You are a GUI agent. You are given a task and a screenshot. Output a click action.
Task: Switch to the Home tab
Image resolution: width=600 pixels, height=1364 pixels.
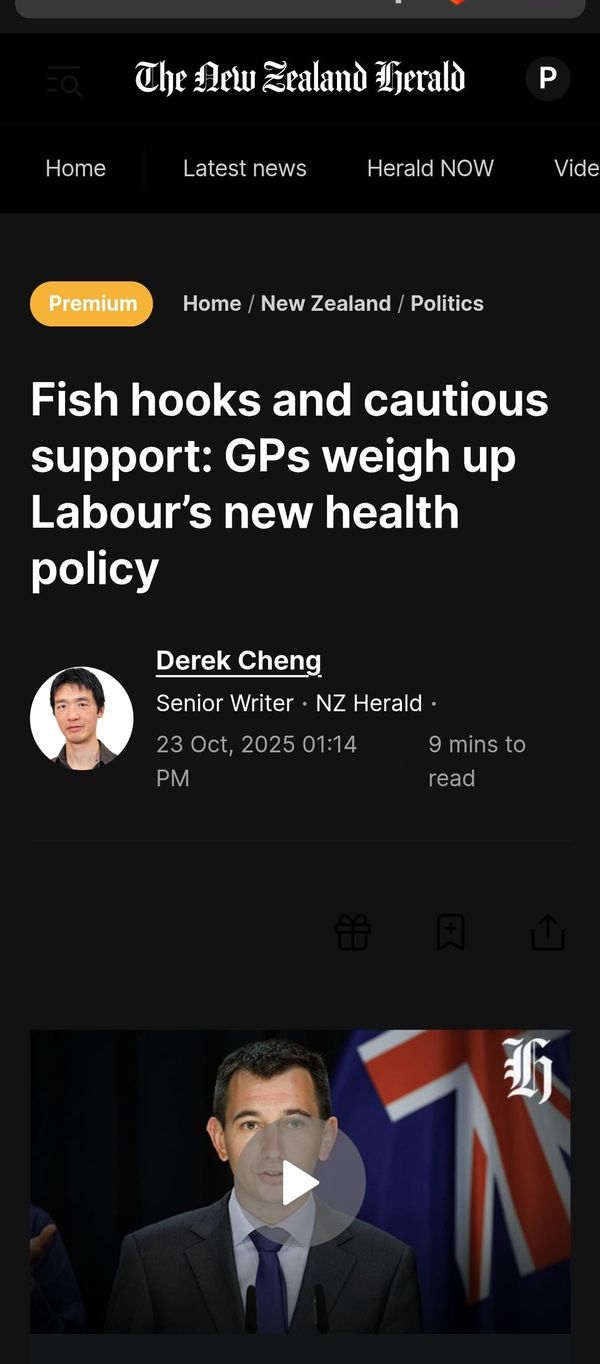tap(75, 168)
